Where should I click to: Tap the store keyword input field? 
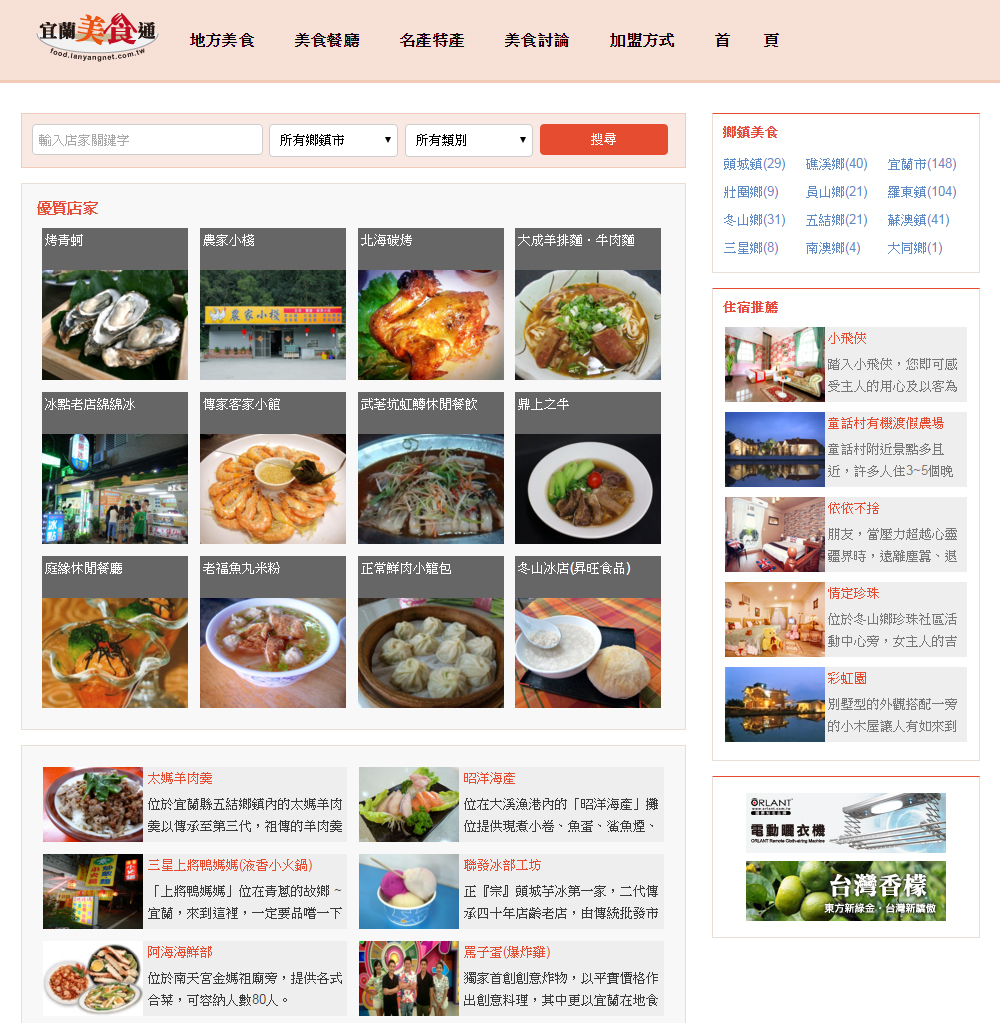click(x=147, y=140)
